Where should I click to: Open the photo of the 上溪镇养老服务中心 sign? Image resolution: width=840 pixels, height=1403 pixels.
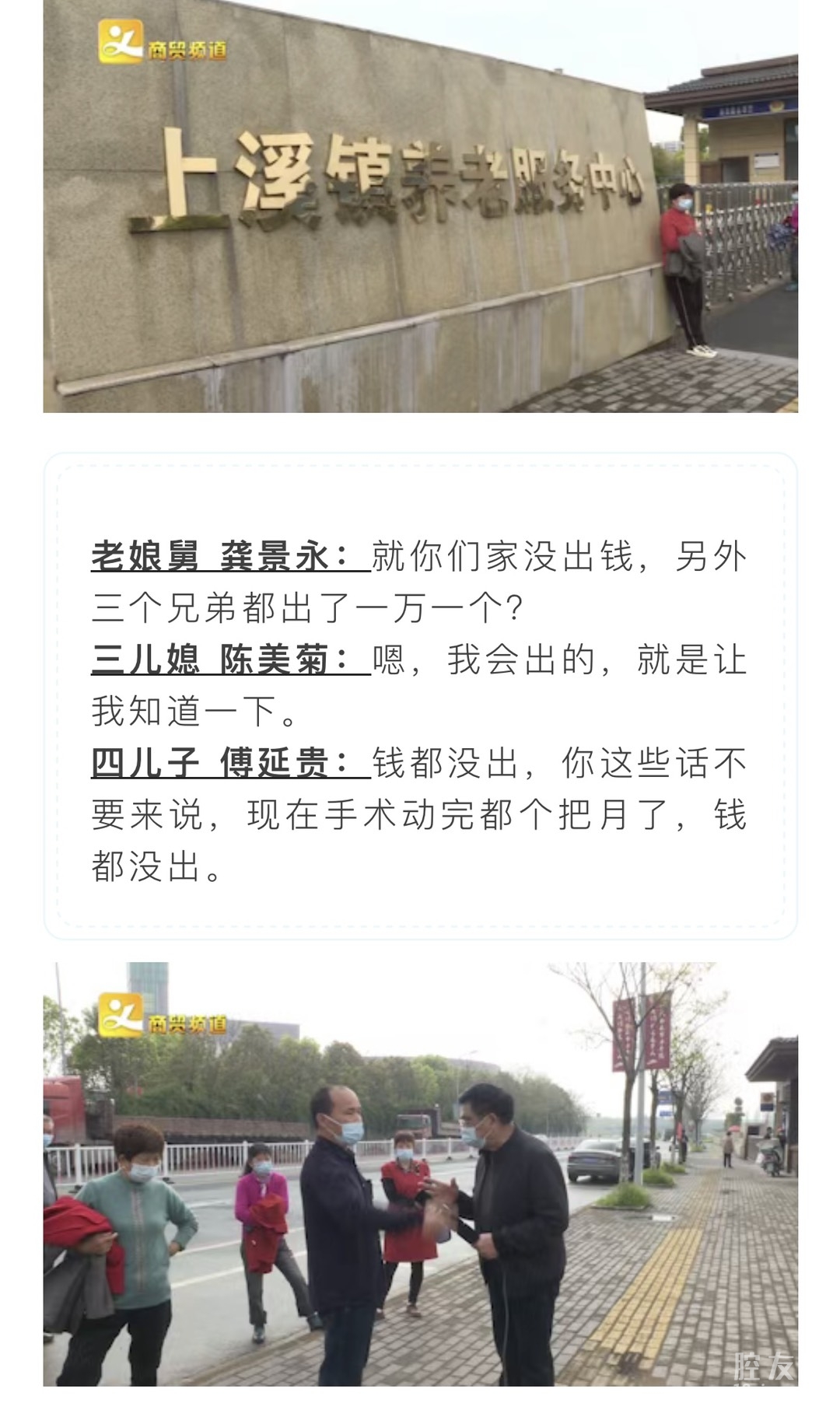(x=420, y=206)
